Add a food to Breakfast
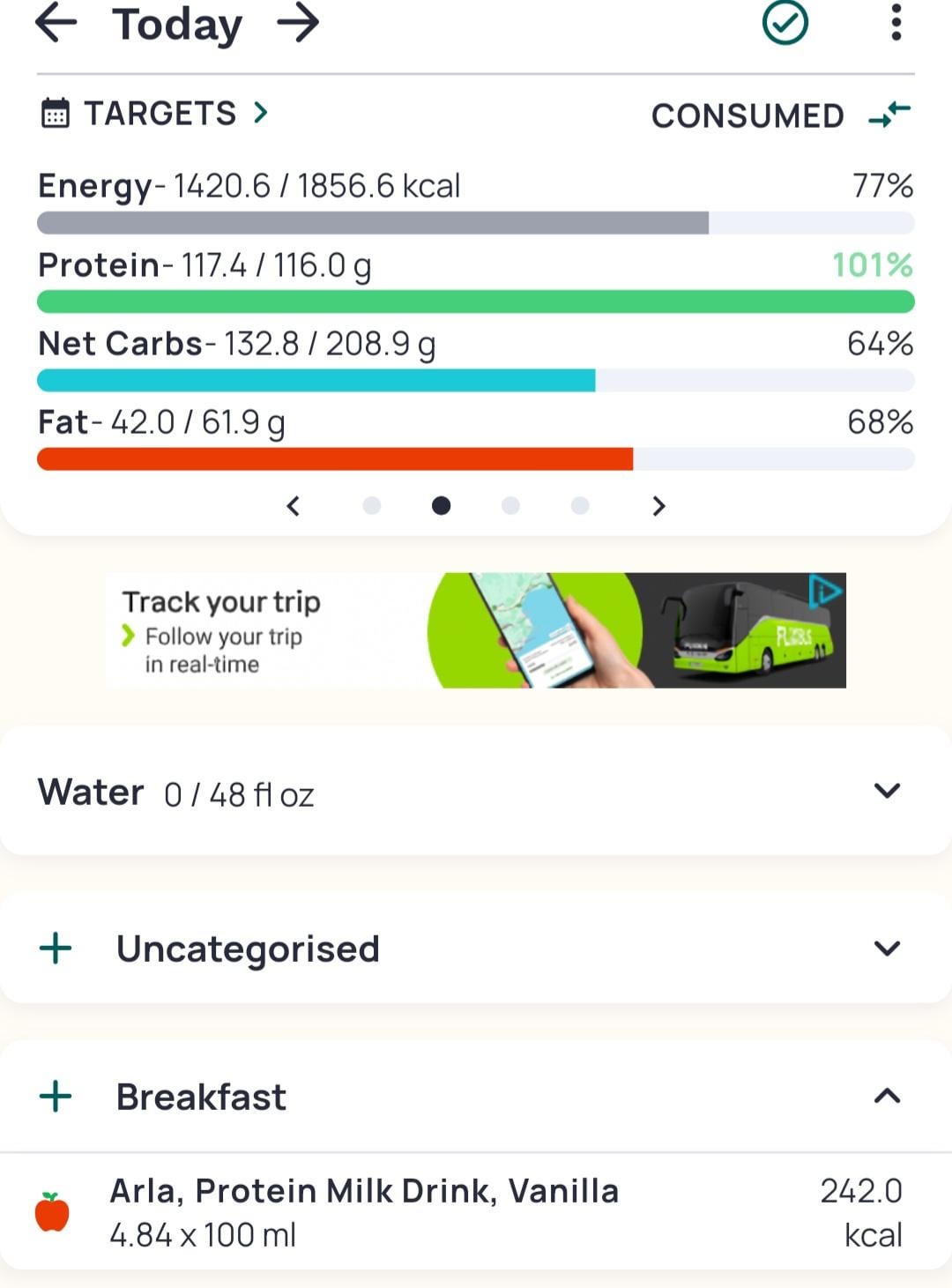Image resolution: width=952 pixels, height=1288 pixels. tap(56, 1097)
